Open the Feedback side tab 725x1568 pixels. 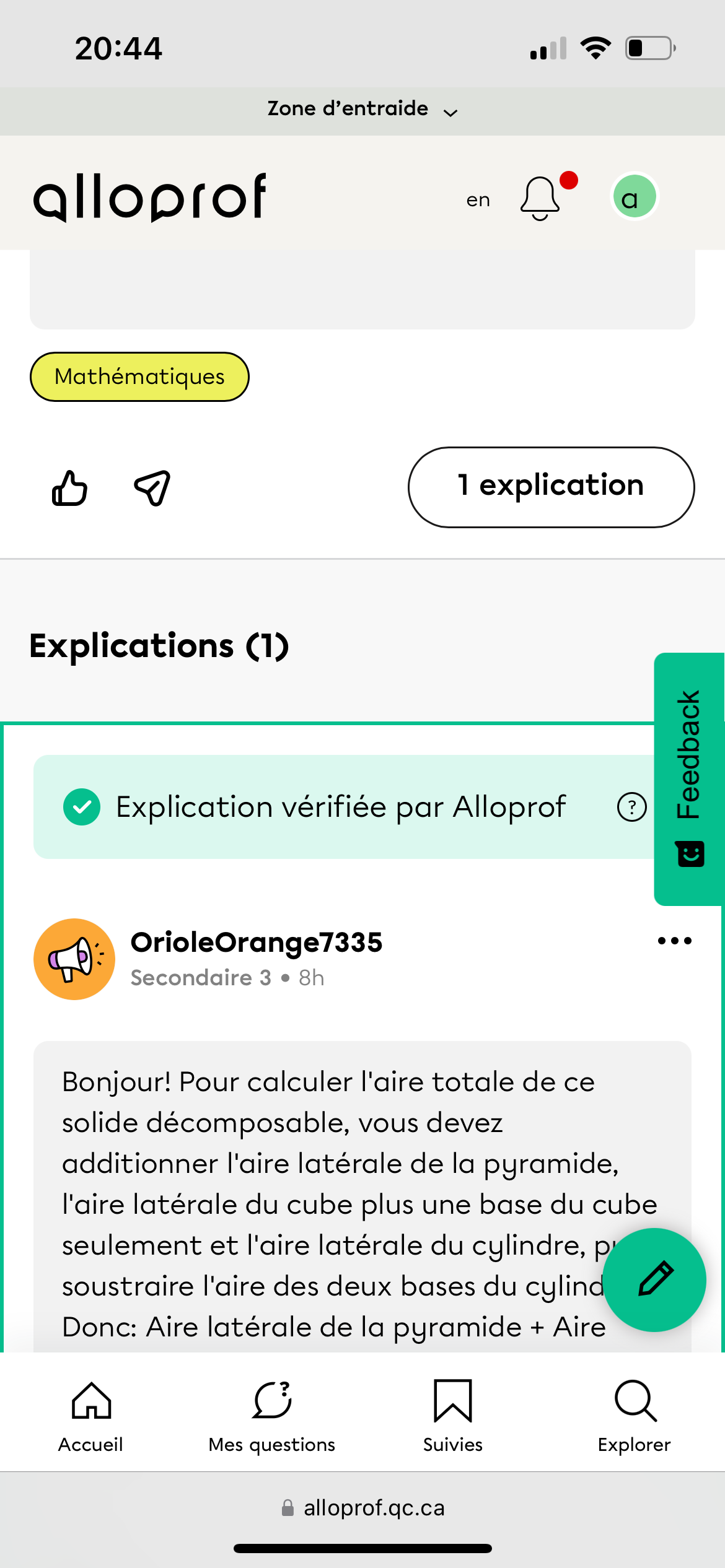tap(689, 778)
